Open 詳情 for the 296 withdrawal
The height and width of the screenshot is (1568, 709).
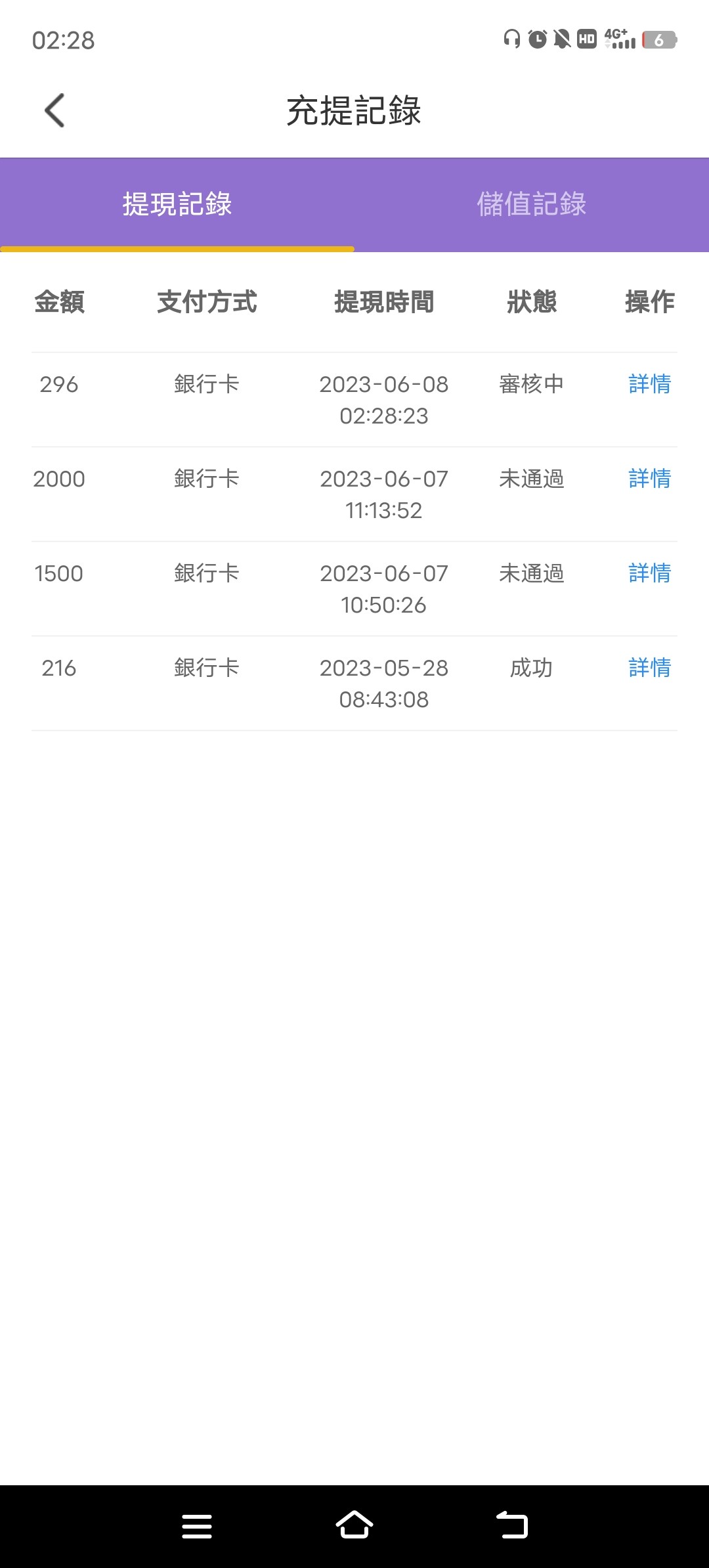tap(649, 385)
